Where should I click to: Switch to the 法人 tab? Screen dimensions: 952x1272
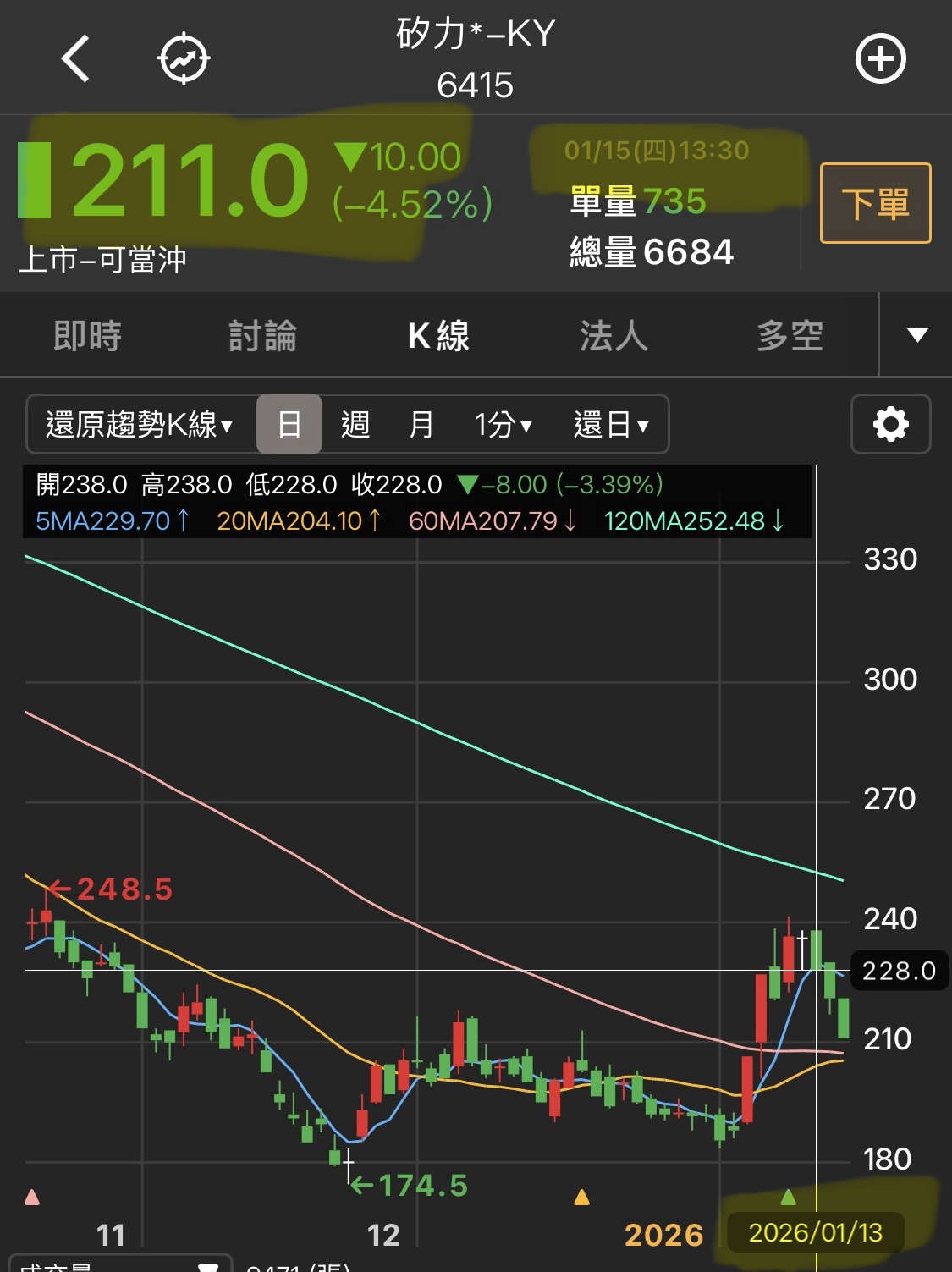pyautogui.click(x=614, y=336)
